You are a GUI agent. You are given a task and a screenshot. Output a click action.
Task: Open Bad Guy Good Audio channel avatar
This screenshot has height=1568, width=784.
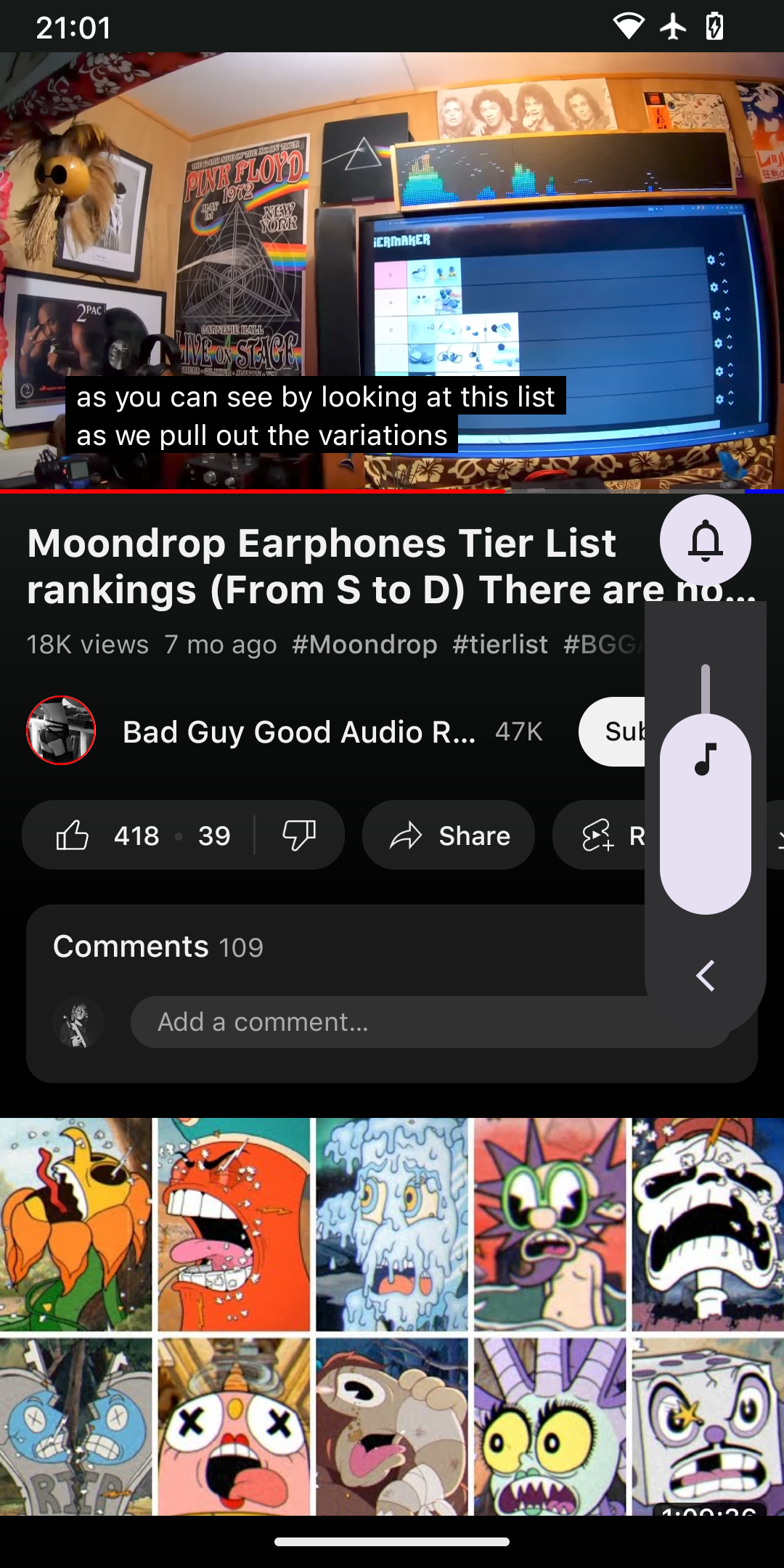(x=61, y=731)
